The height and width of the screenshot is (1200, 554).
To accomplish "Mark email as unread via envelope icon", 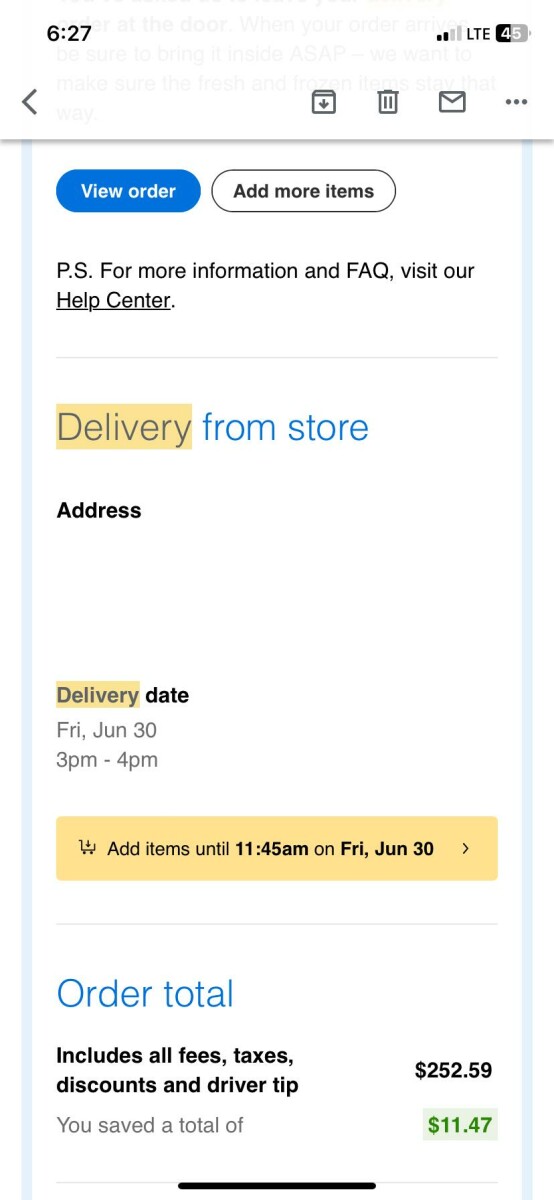I will tap(453, 101).
